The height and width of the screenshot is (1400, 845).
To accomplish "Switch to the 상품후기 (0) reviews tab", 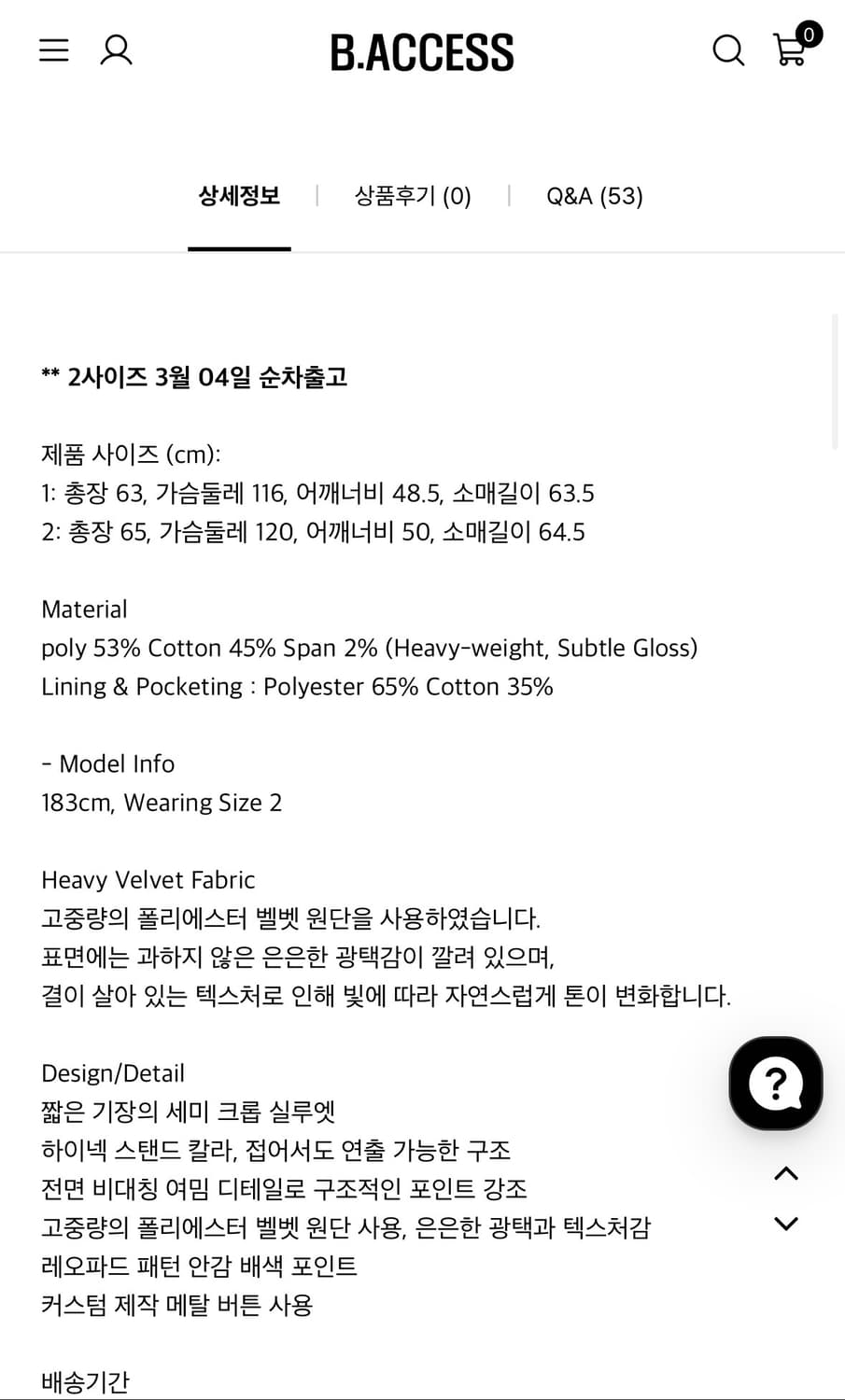I will [x=413, y=196].
